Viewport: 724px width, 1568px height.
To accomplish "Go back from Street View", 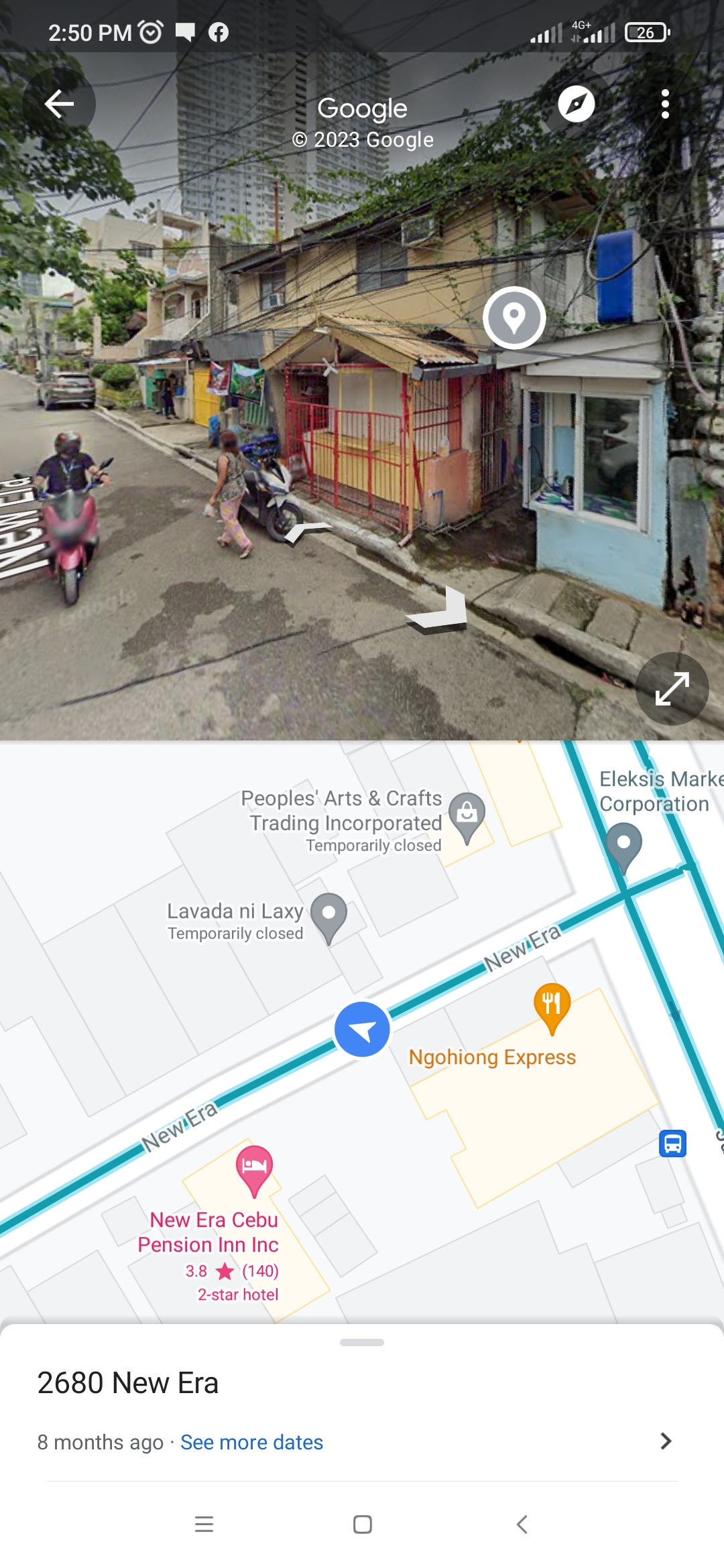I will click(x=59, y=104).
